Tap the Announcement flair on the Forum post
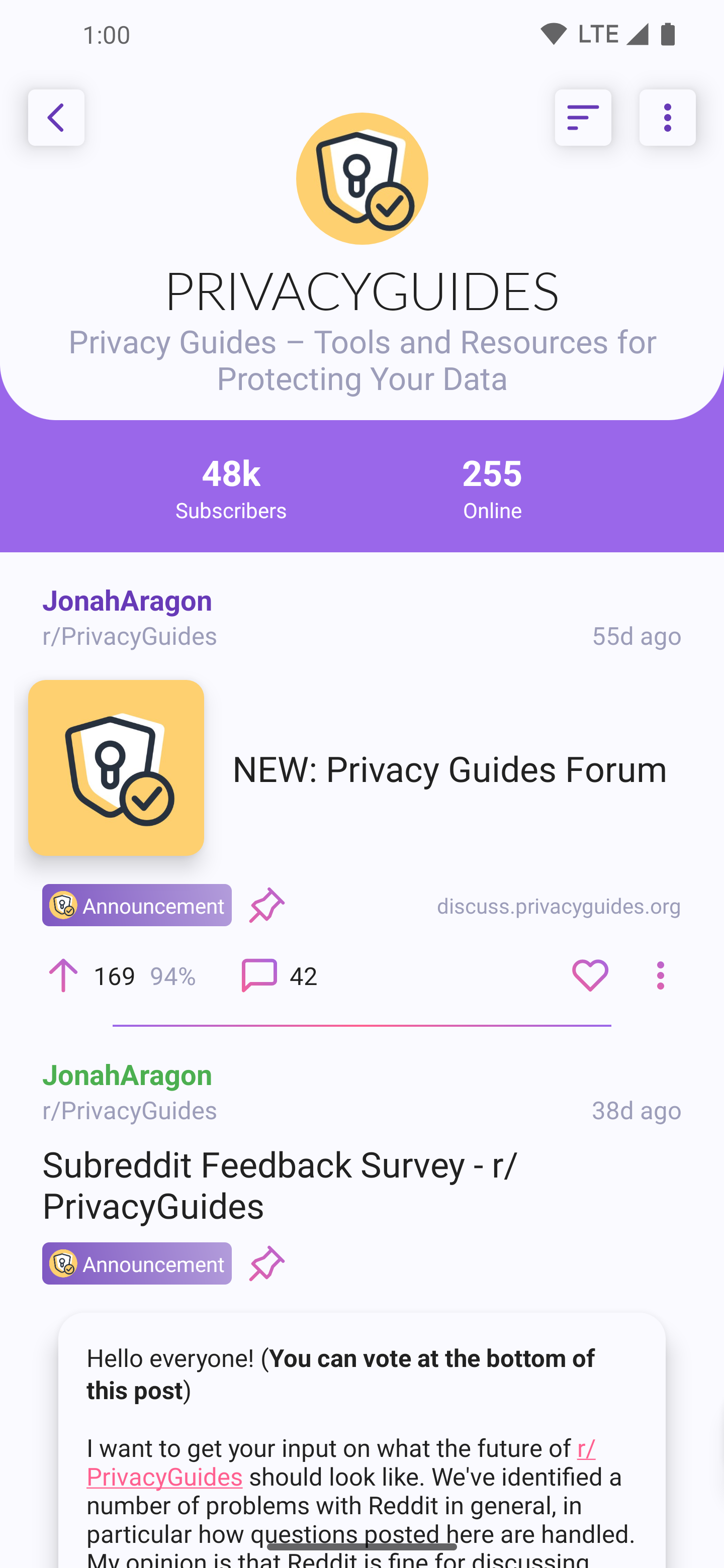This screenshot has height=1568, width=724. click(x=137, y=905)
